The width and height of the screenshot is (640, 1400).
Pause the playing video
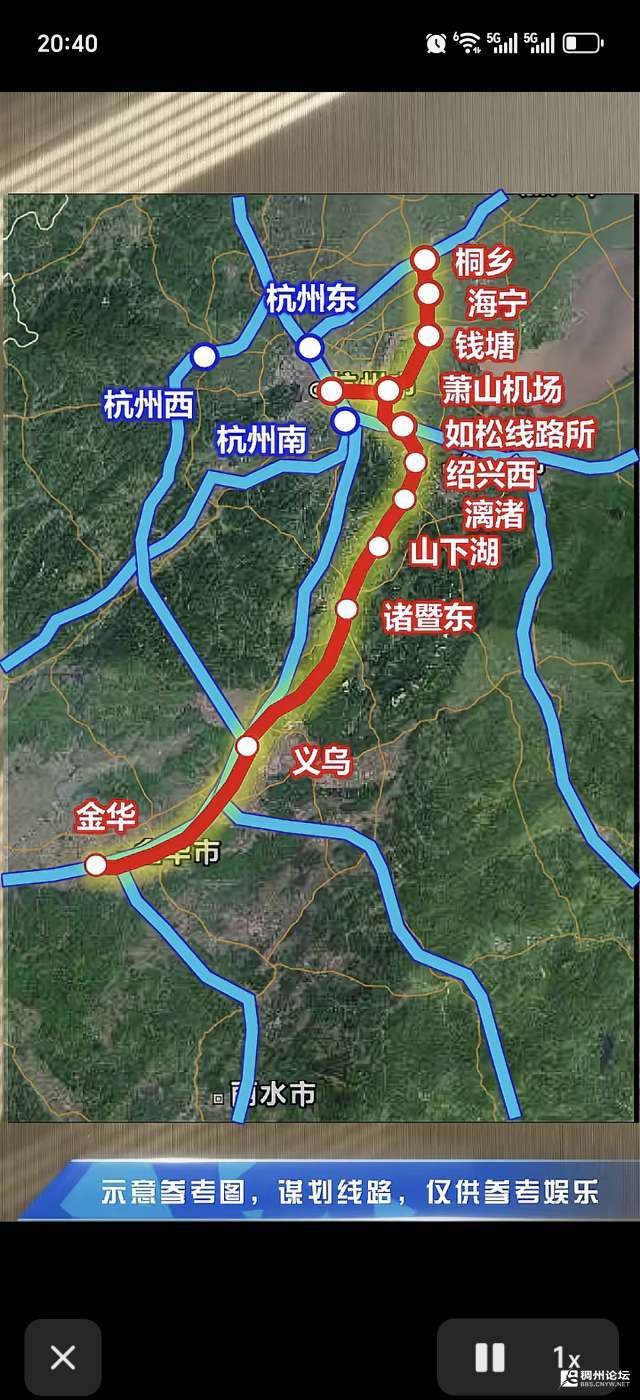(490, 1357)
